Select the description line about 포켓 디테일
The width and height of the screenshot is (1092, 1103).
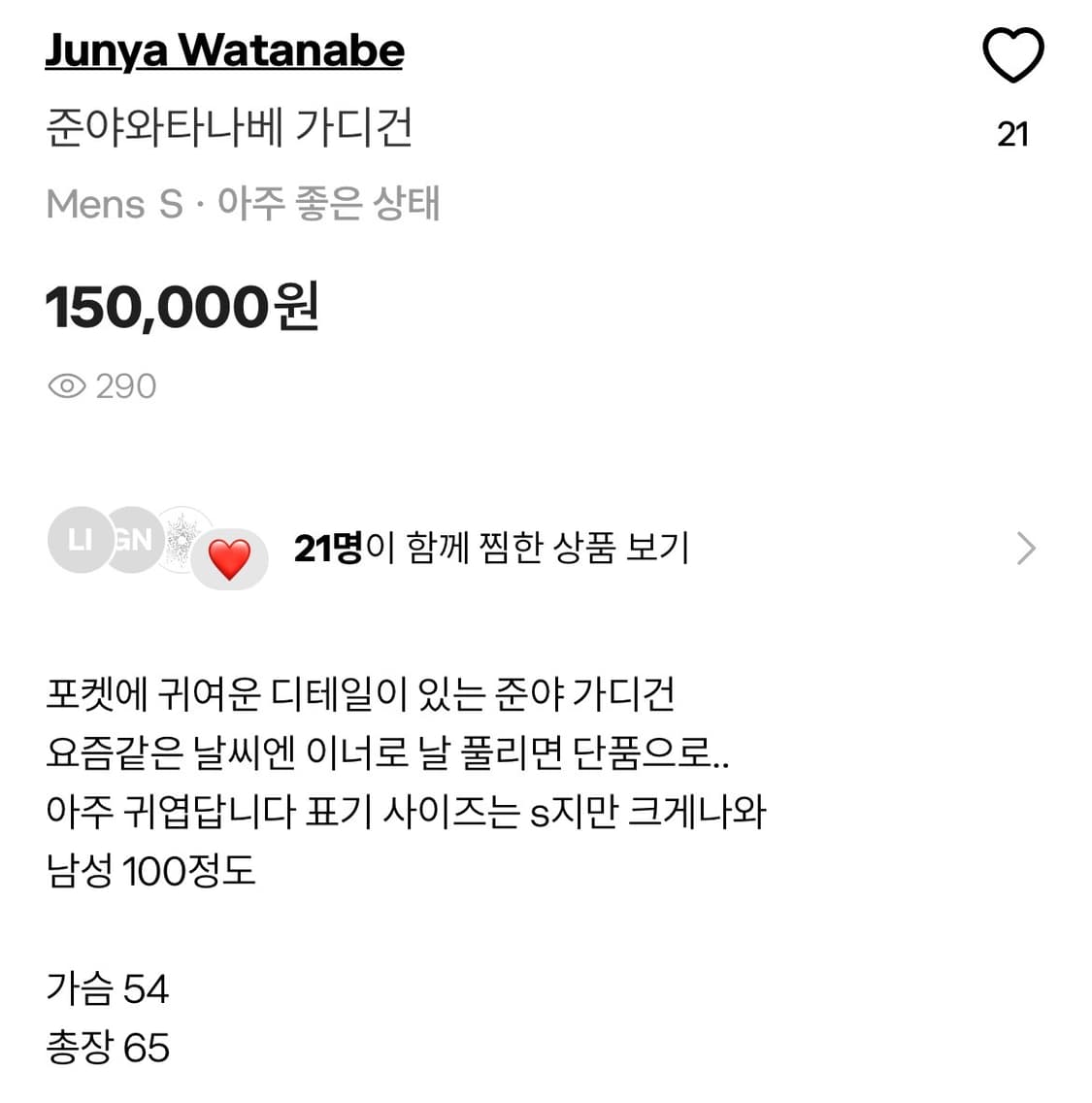pos(364,693)
